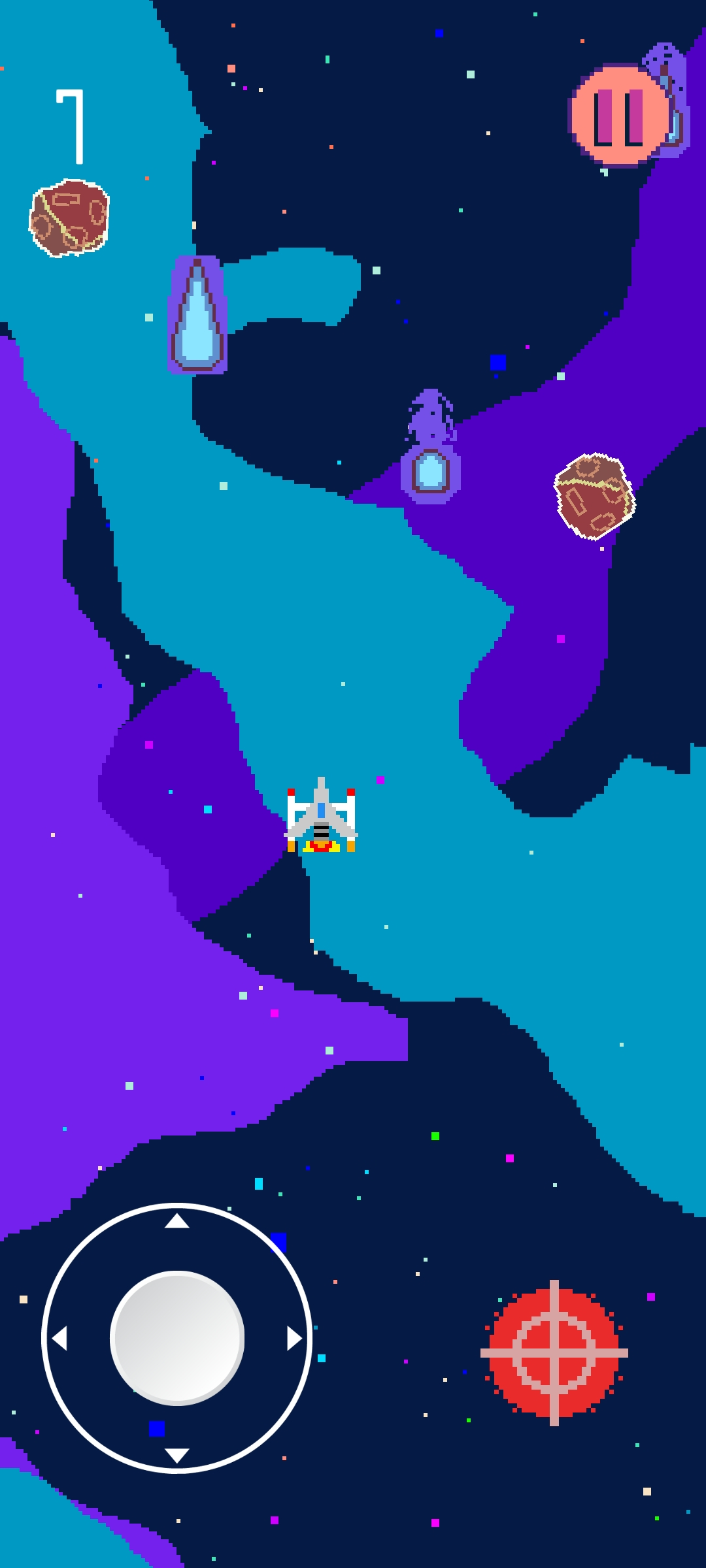Pause the game

[x=618, y=116]
